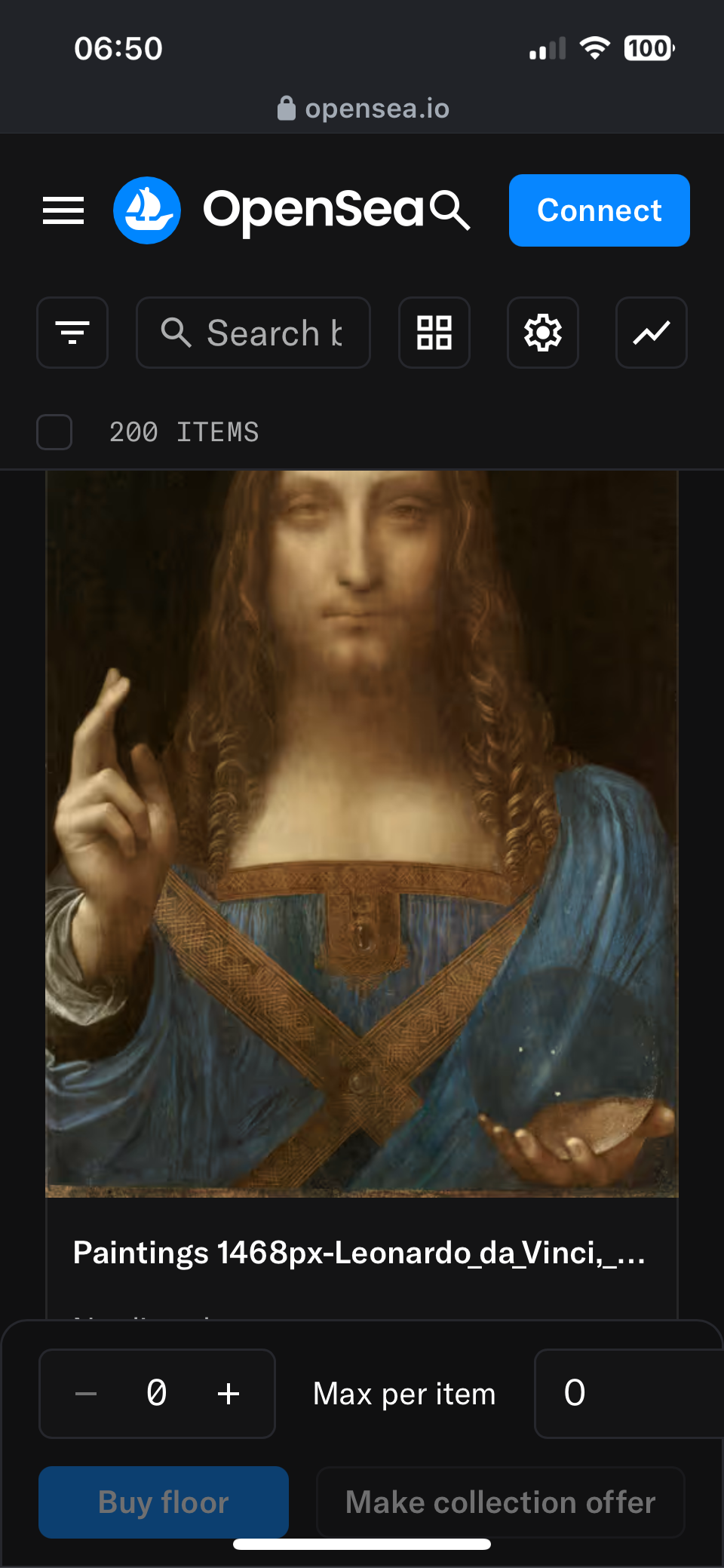Viewport: 724px width, 1568px height.
Task: Open the filter options button
Action: [72, 333]
